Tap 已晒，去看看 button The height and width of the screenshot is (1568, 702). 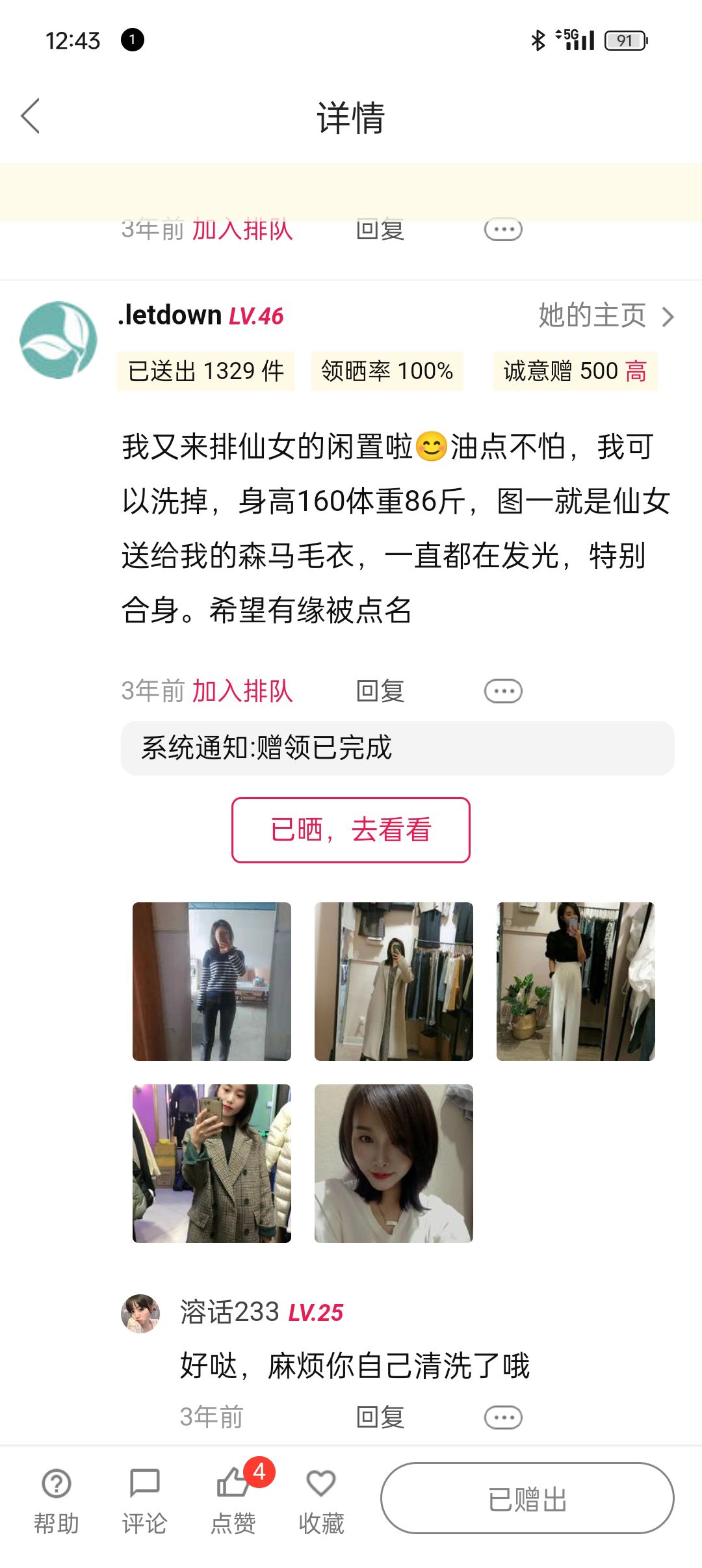351,830
